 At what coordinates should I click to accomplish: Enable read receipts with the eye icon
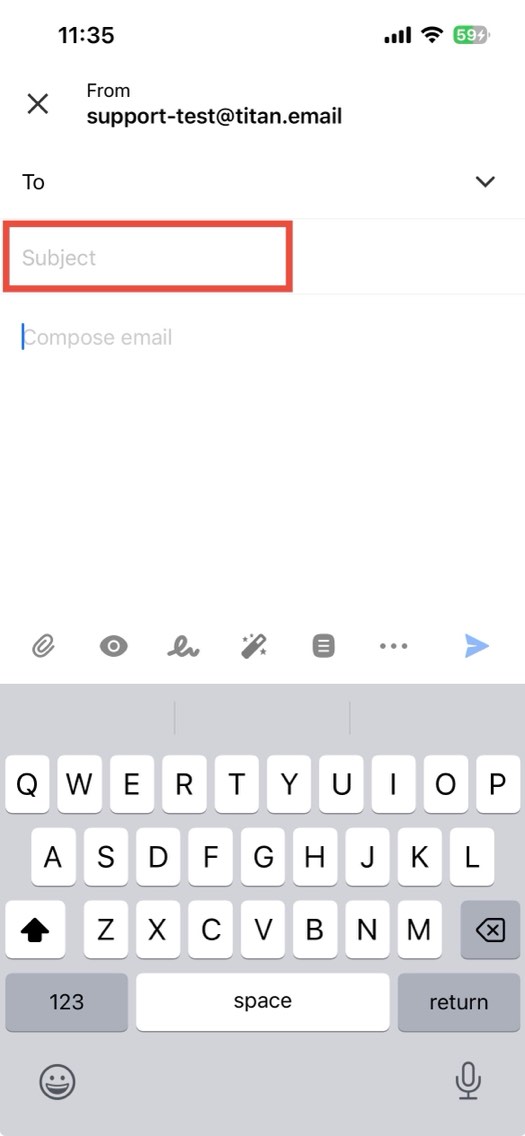tap(114, 646)
